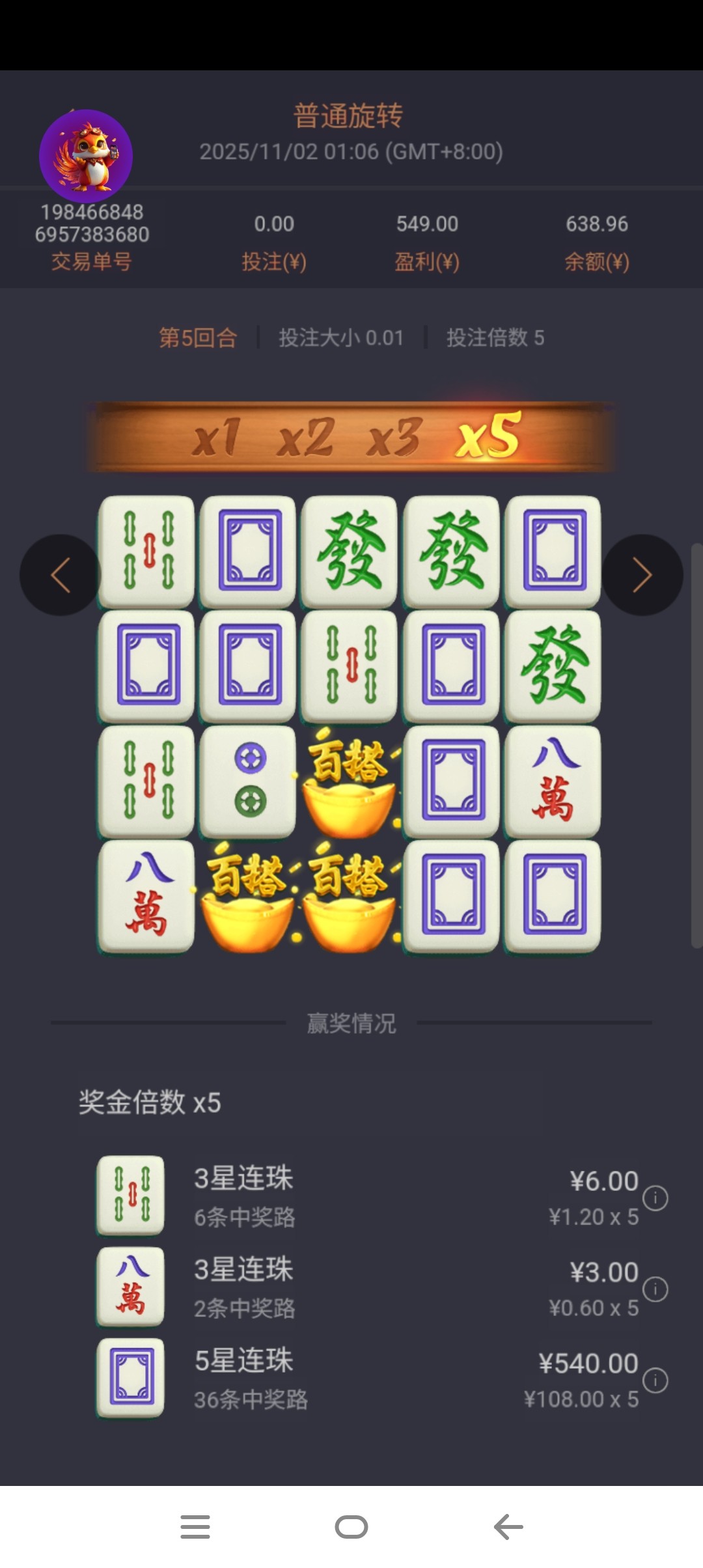Open info icon beside ¥3.00 win
Screen dimensions: 703x1568
tap(655, 1289)
